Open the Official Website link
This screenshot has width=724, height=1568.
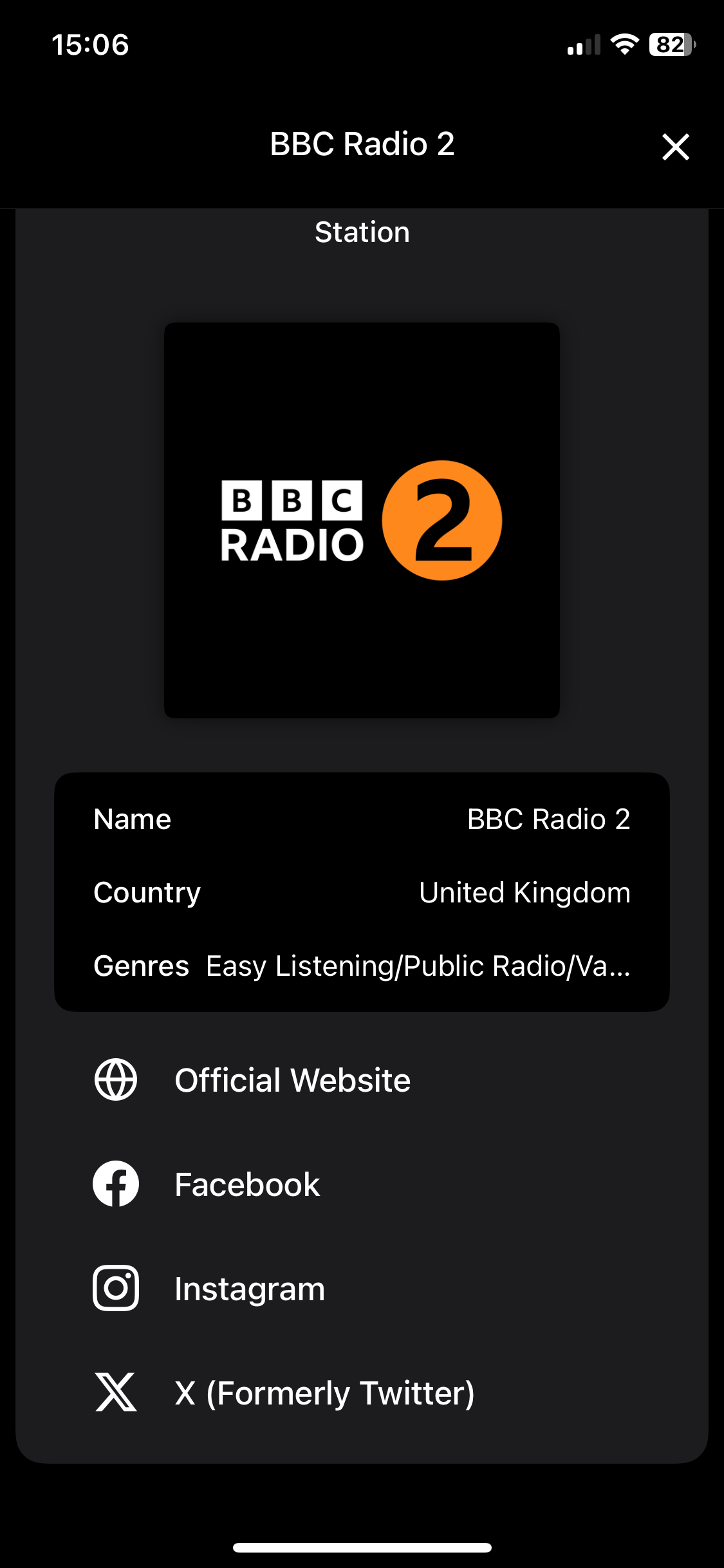[x=362, y=1079]
